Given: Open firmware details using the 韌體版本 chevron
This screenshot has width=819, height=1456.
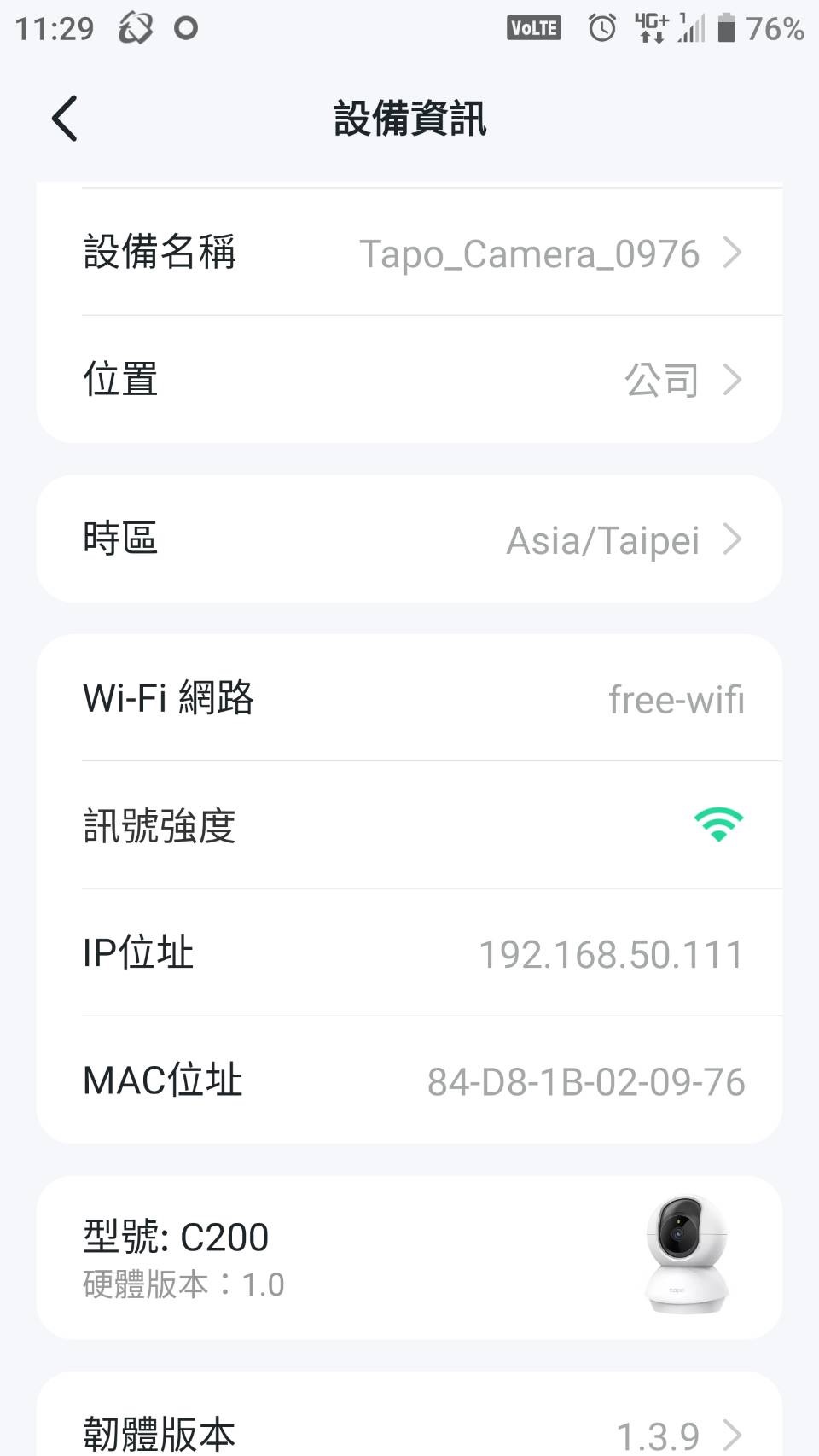Looking at the screenshot, I should pyautogui.click(x=735, y=1436).
